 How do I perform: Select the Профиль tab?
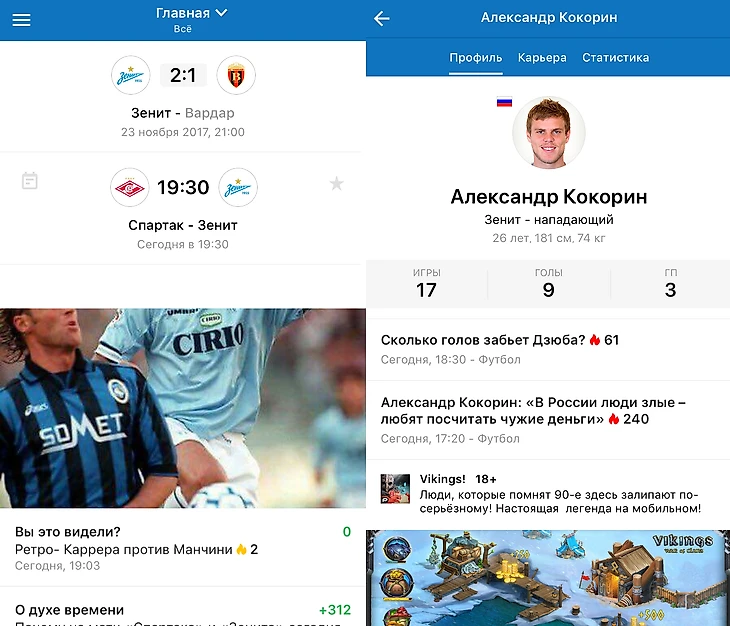pyautogui.click(x=475, y=58)
